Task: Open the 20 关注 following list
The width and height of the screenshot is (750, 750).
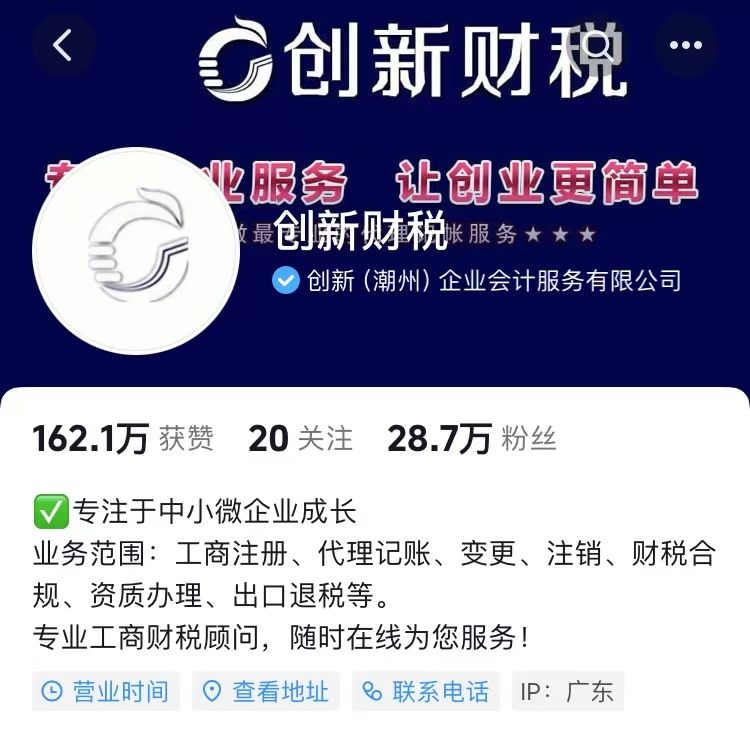Action: [300, 438]
